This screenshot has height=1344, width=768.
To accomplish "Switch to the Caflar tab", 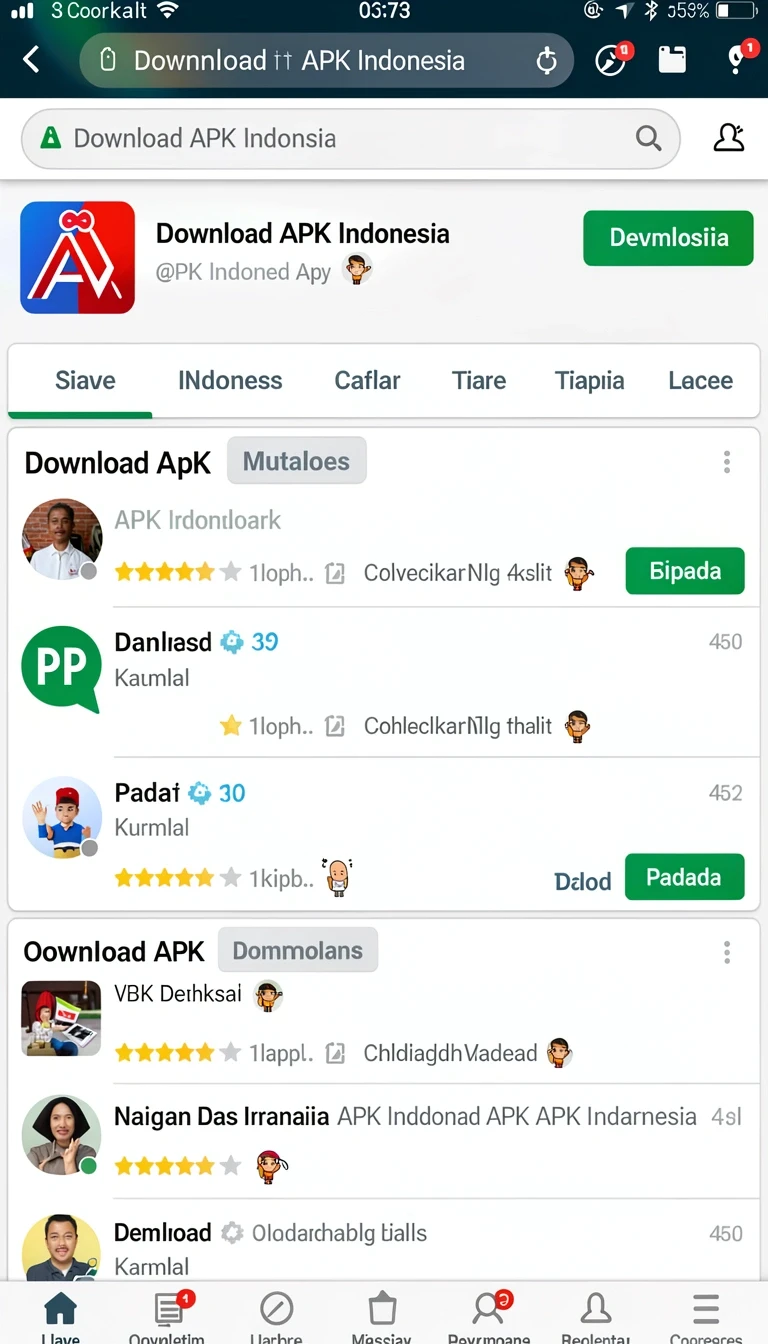I will point(367,380).
